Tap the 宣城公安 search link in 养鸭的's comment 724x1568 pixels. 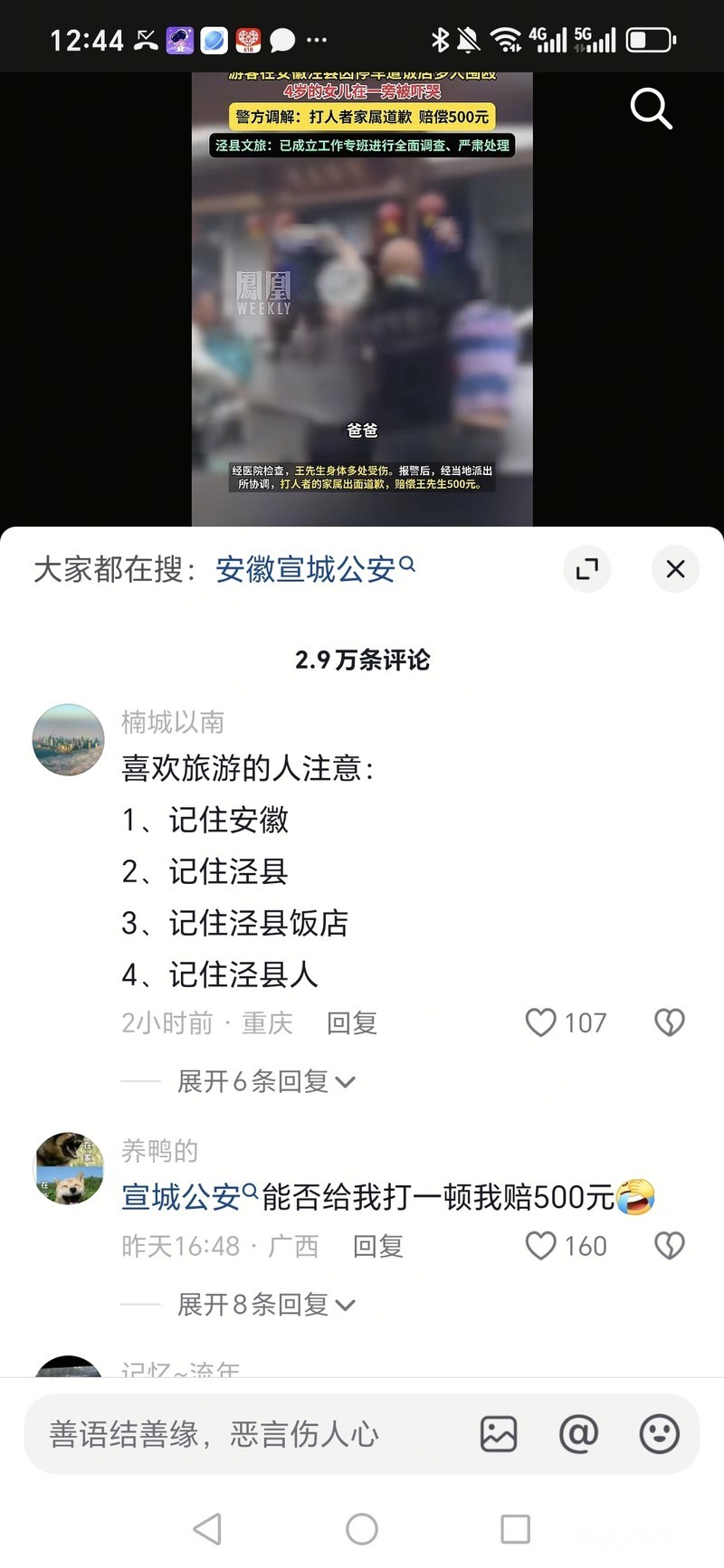point(190,1197)
